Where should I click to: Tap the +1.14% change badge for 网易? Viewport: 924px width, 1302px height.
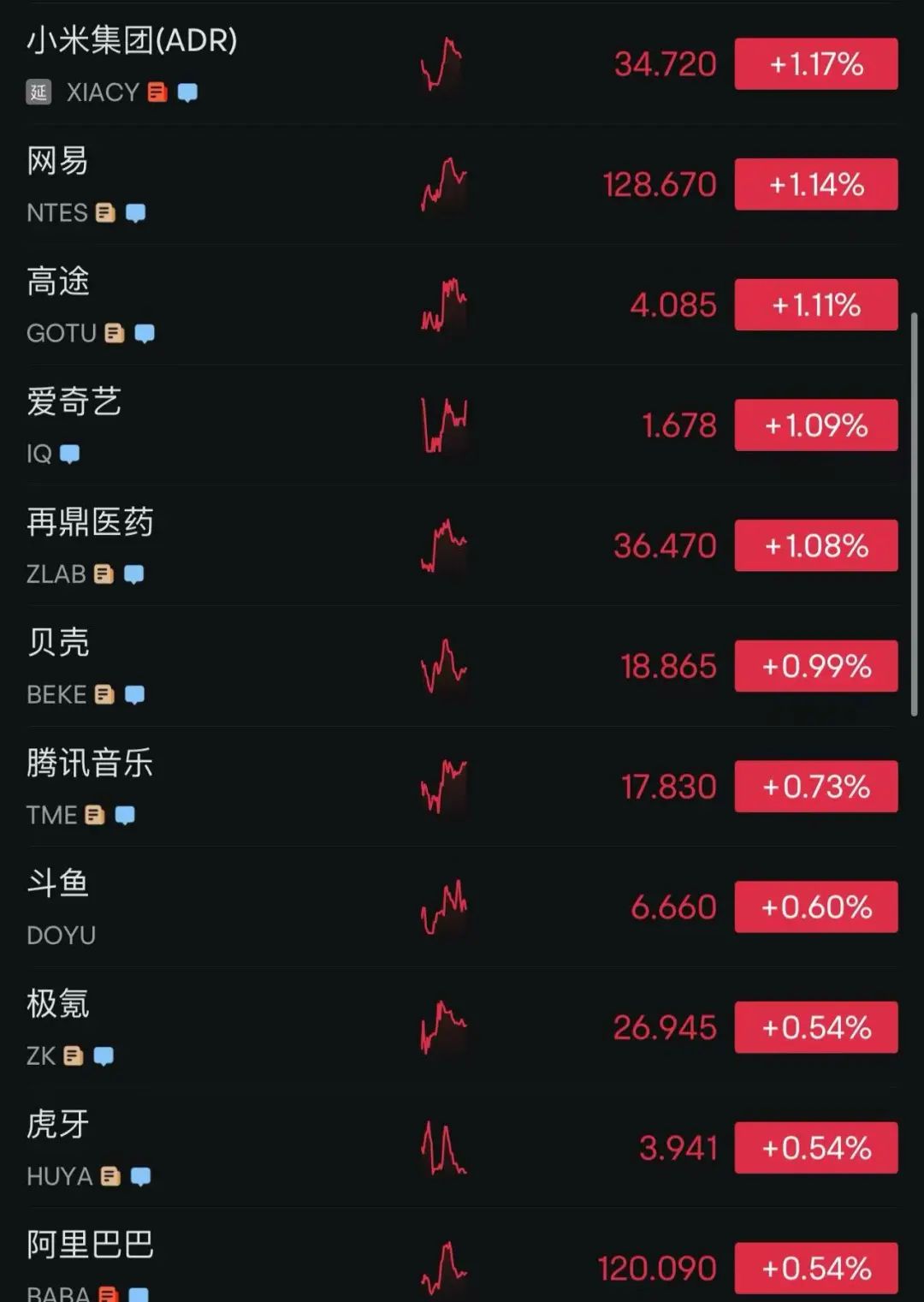coord(816,185)
